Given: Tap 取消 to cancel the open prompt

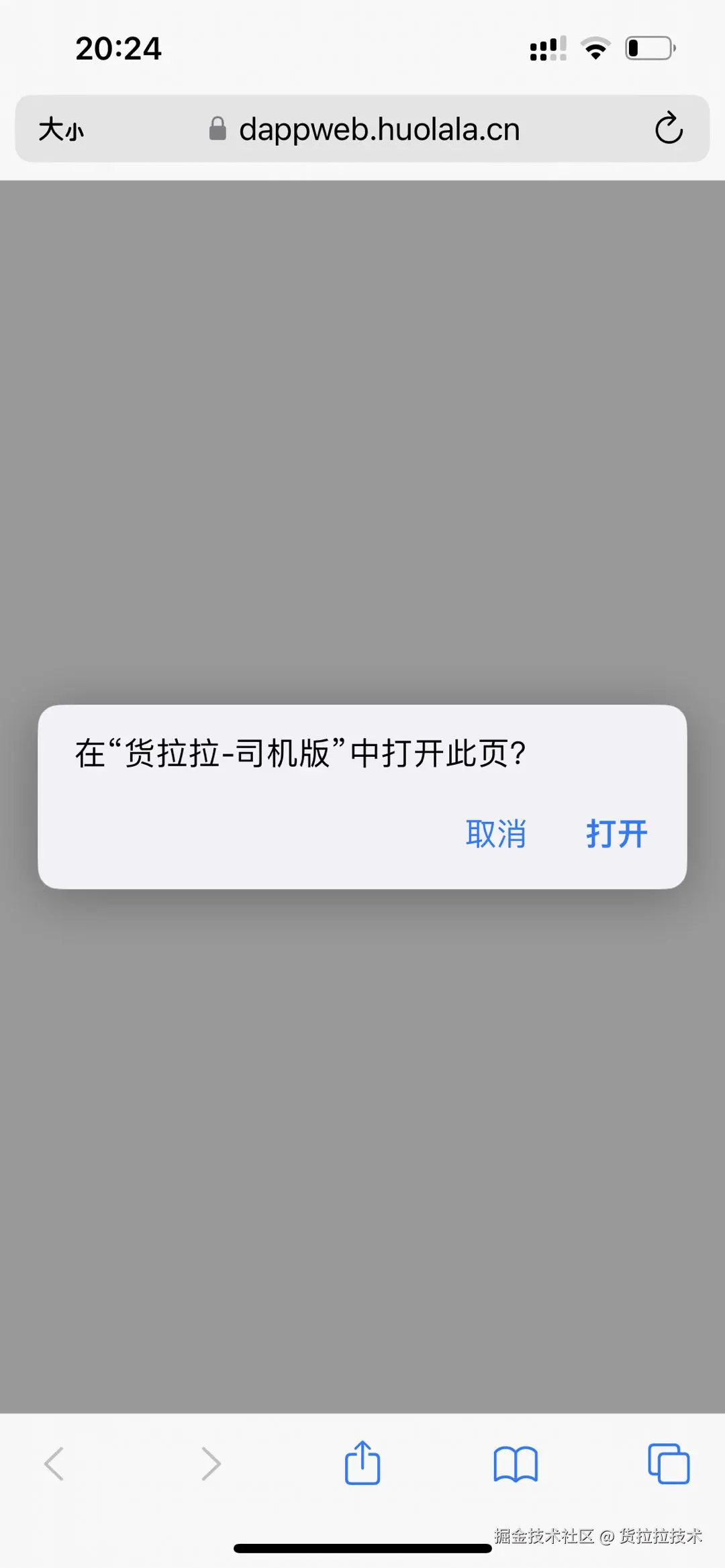Looking at the screenshot, I should [496, 834].
